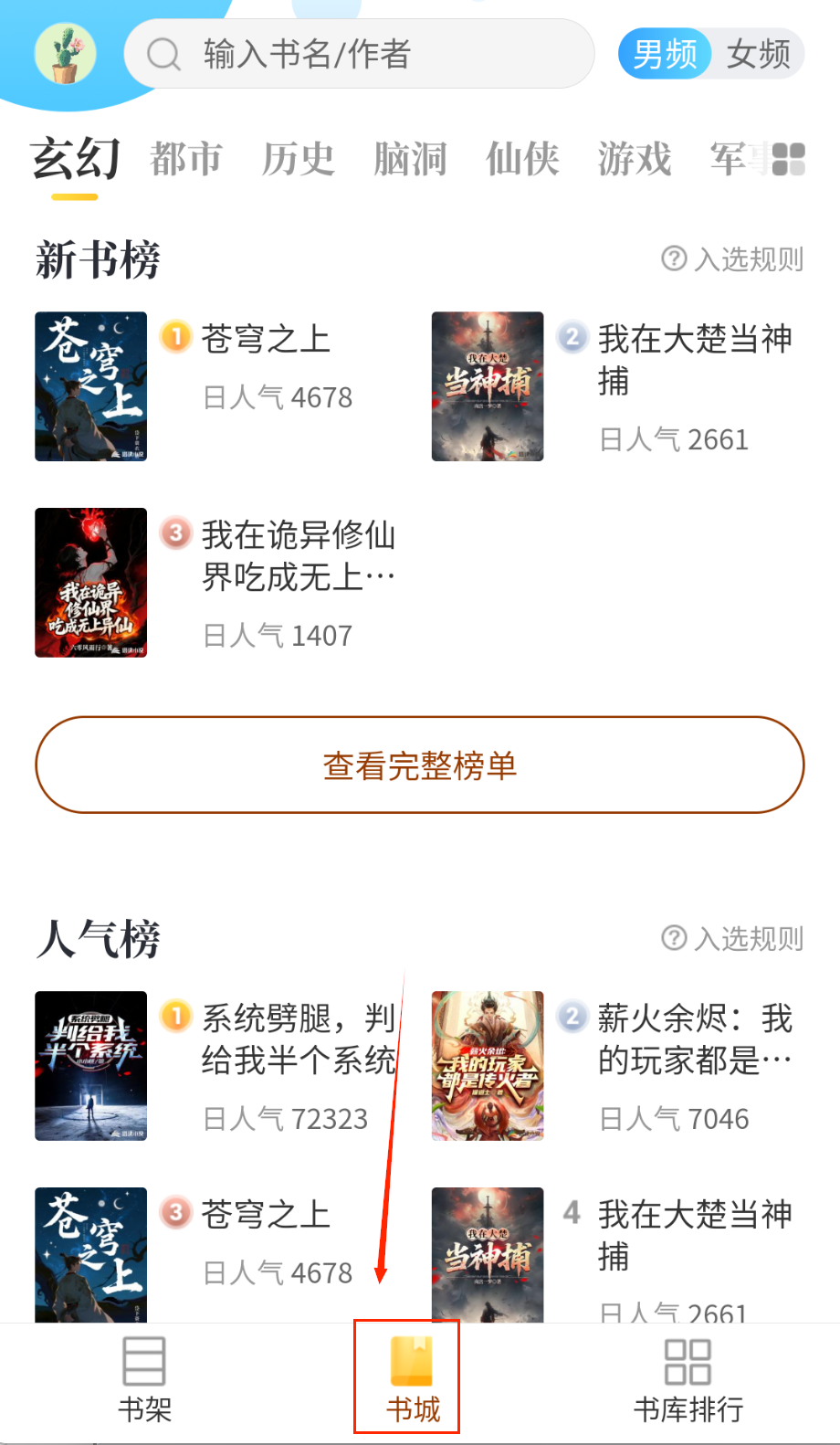The height and width of the screenshot is (1445, 840).
Task: Select the 都市 category tab
Action: [x=186, y=159]
